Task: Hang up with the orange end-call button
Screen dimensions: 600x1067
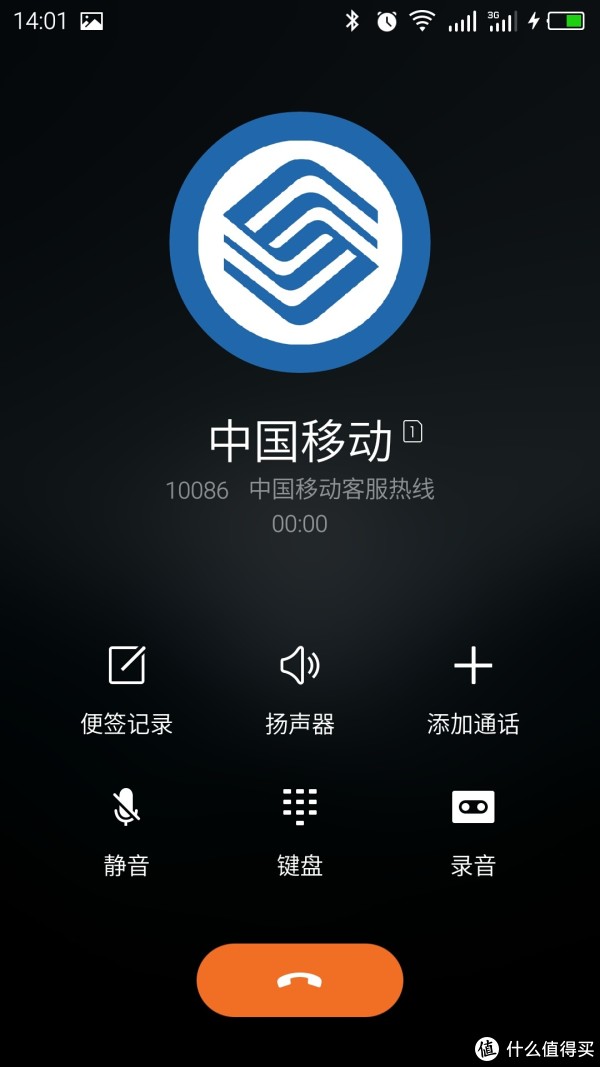Action: [x=300, y=980]
